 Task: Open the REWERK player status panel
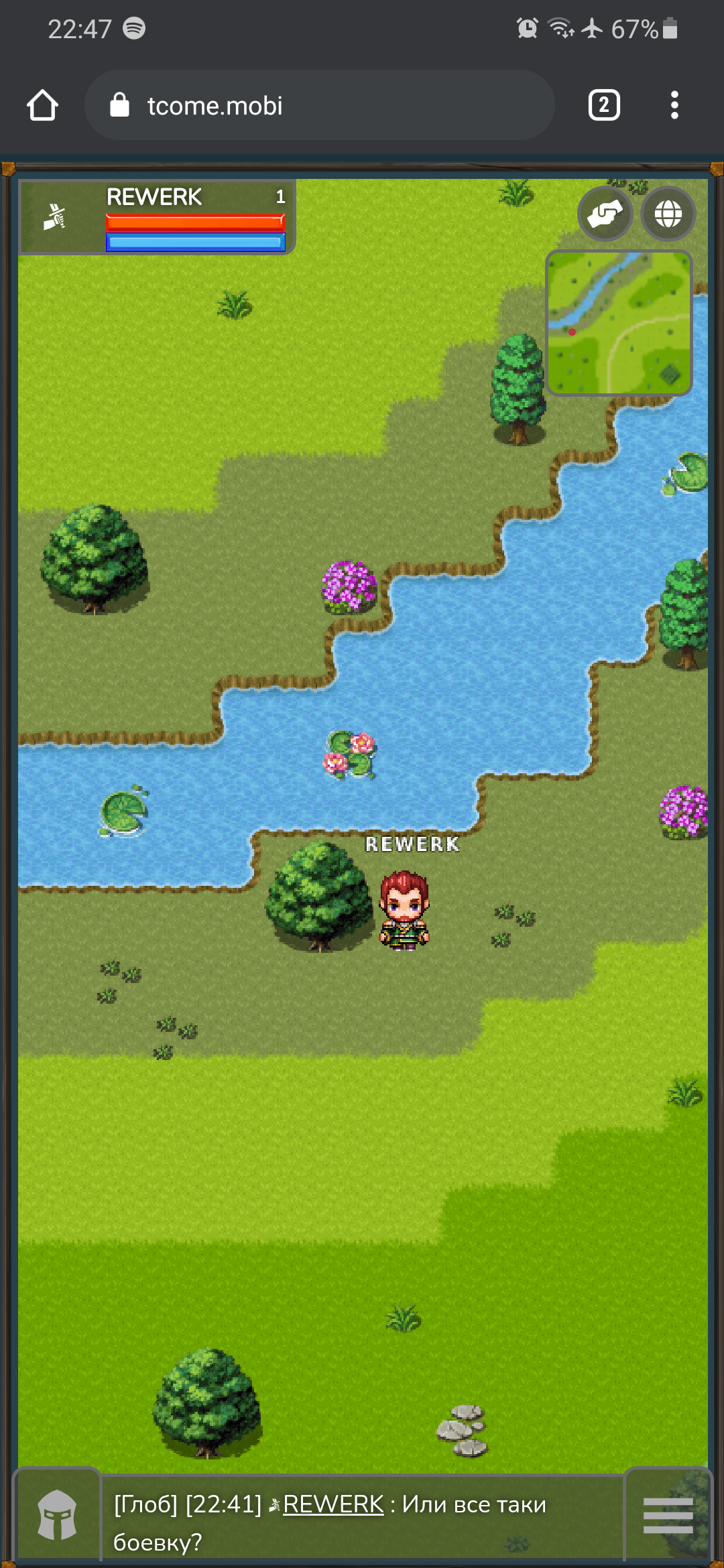click(158, 216)
